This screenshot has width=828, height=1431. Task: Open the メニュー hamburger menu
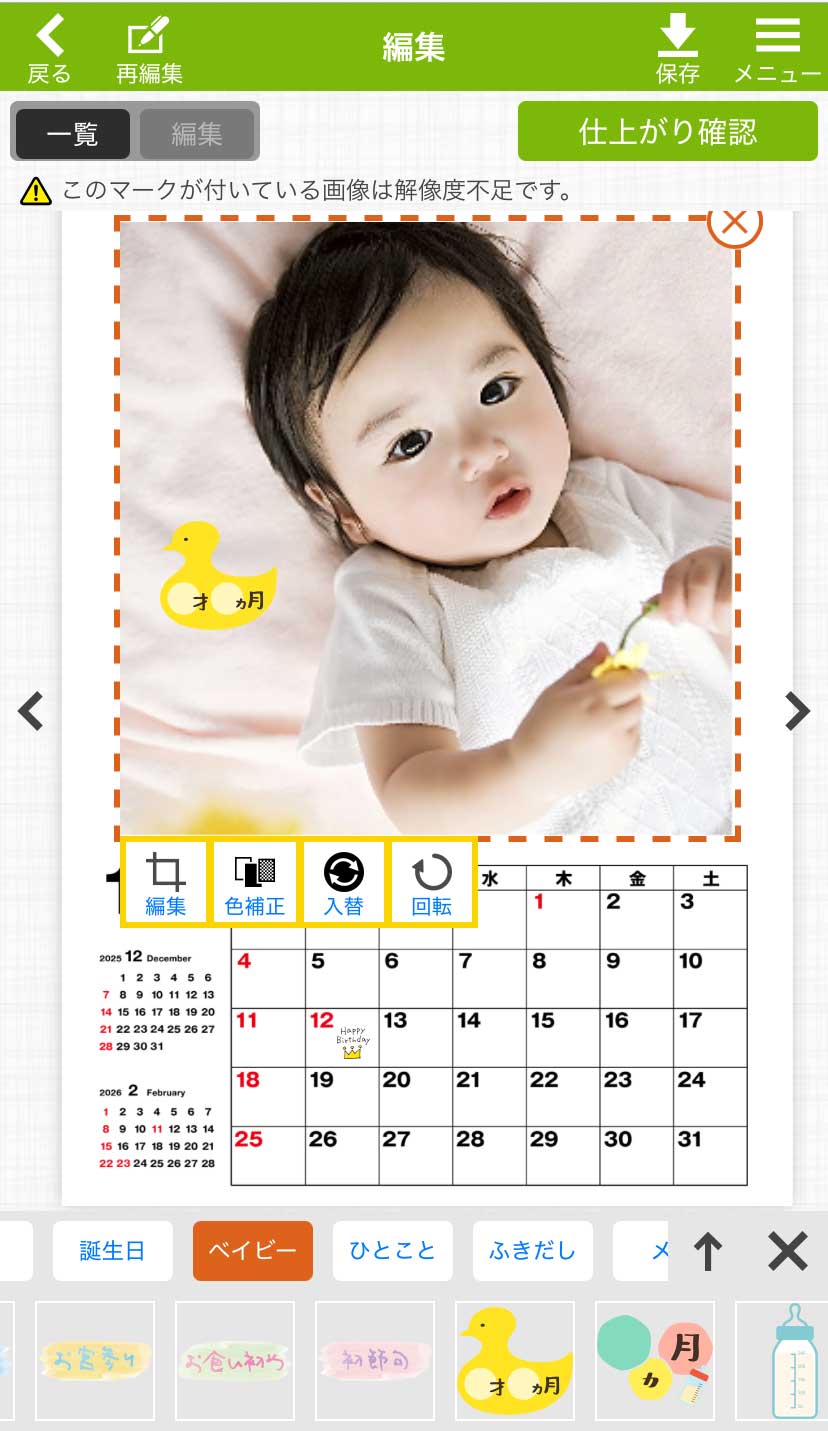pyautogui.click(x=777, y=47)
